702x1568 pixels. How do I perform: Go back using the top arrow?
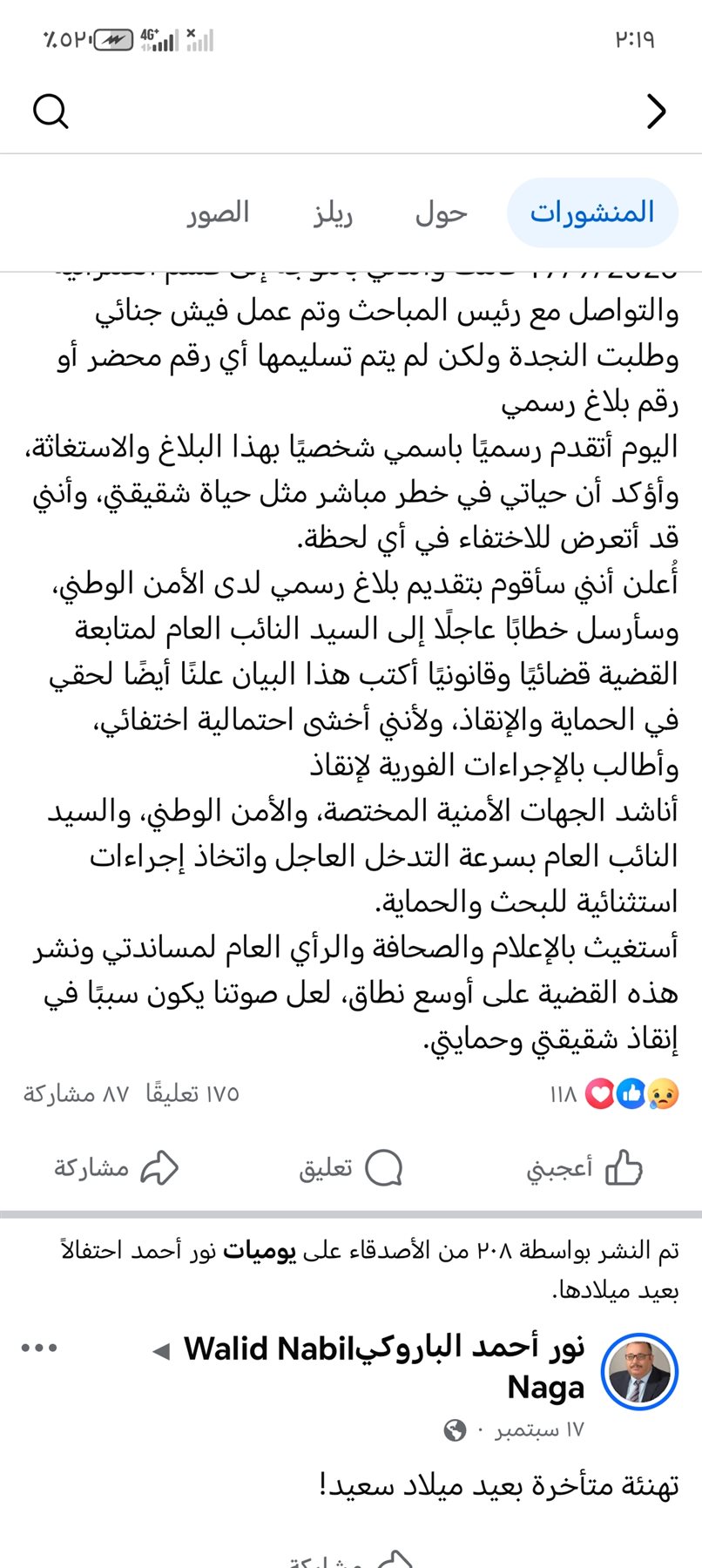[655, 112]
